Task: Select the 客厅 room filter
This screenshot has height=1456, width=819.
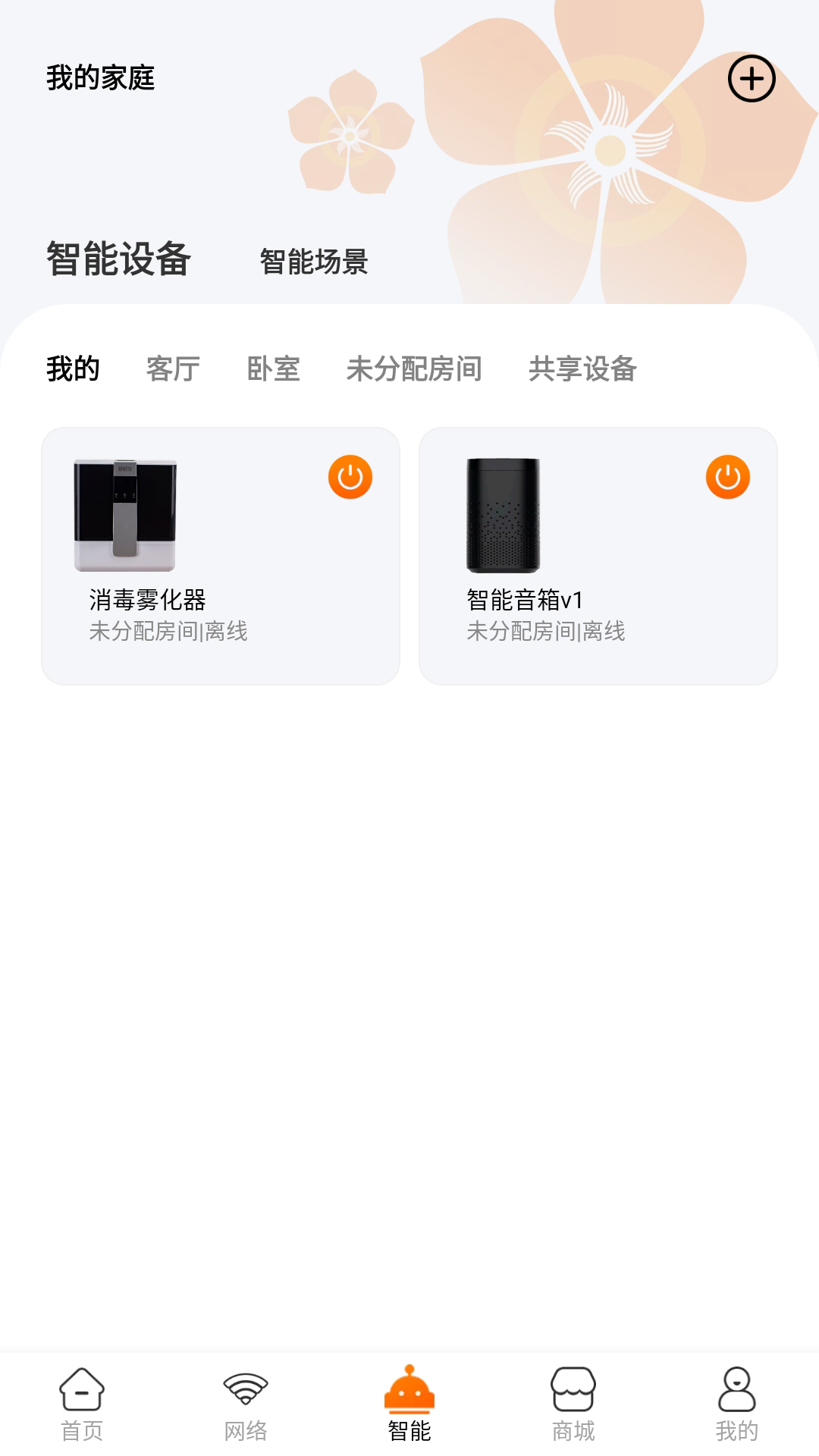Action: coord(173,369)
